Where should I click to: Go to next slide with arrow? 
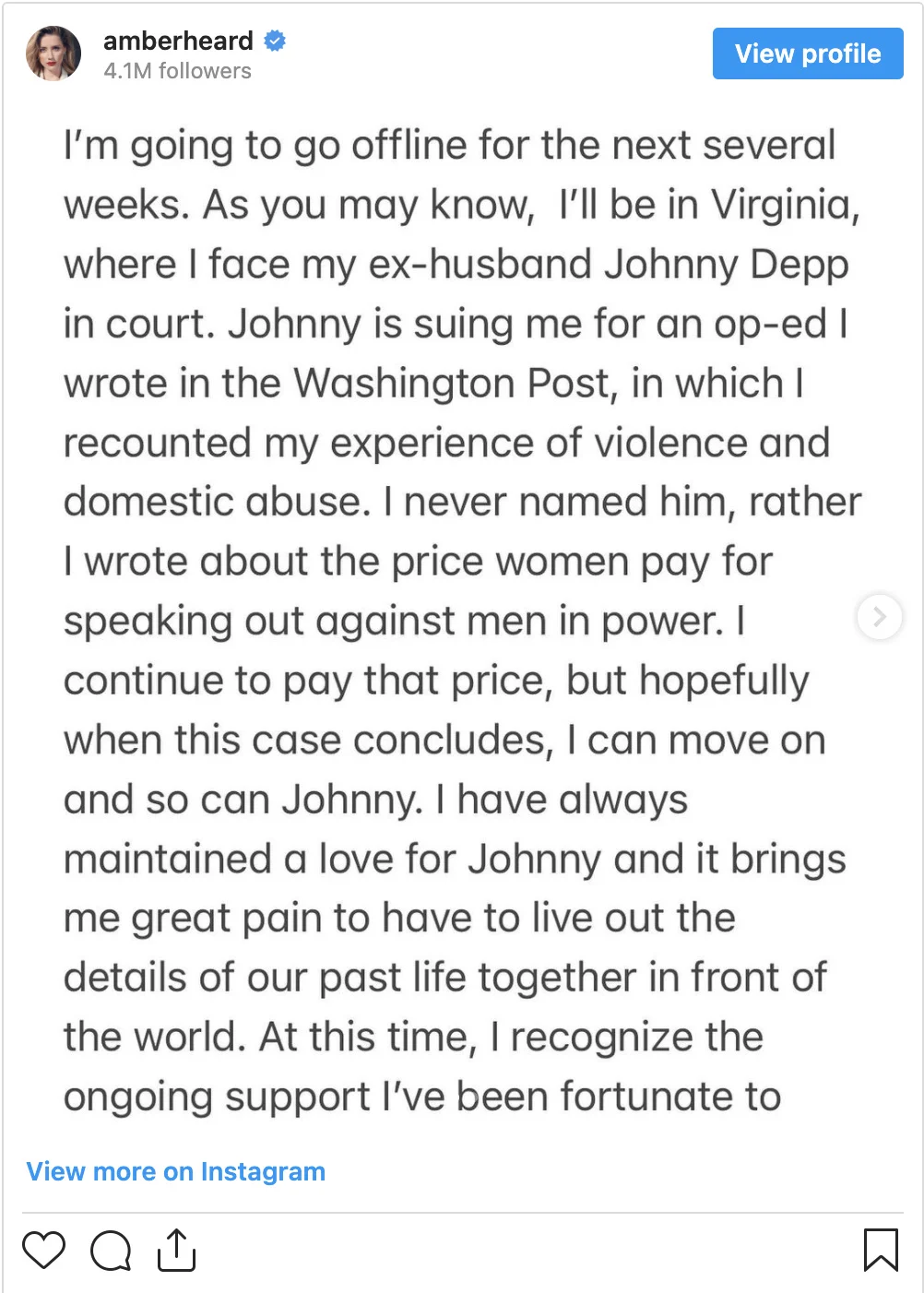point(879,616)
